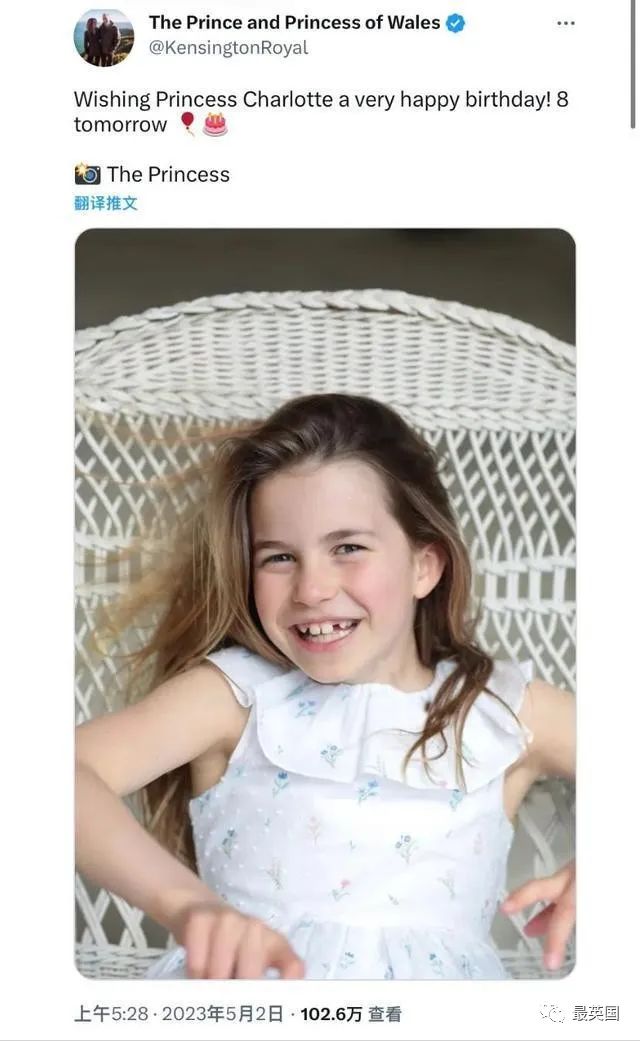Image resolution: width=640 pixels, height=1041 pixels.
Task: Open the tweet's overflow menu
Action: tap(566, 23)
